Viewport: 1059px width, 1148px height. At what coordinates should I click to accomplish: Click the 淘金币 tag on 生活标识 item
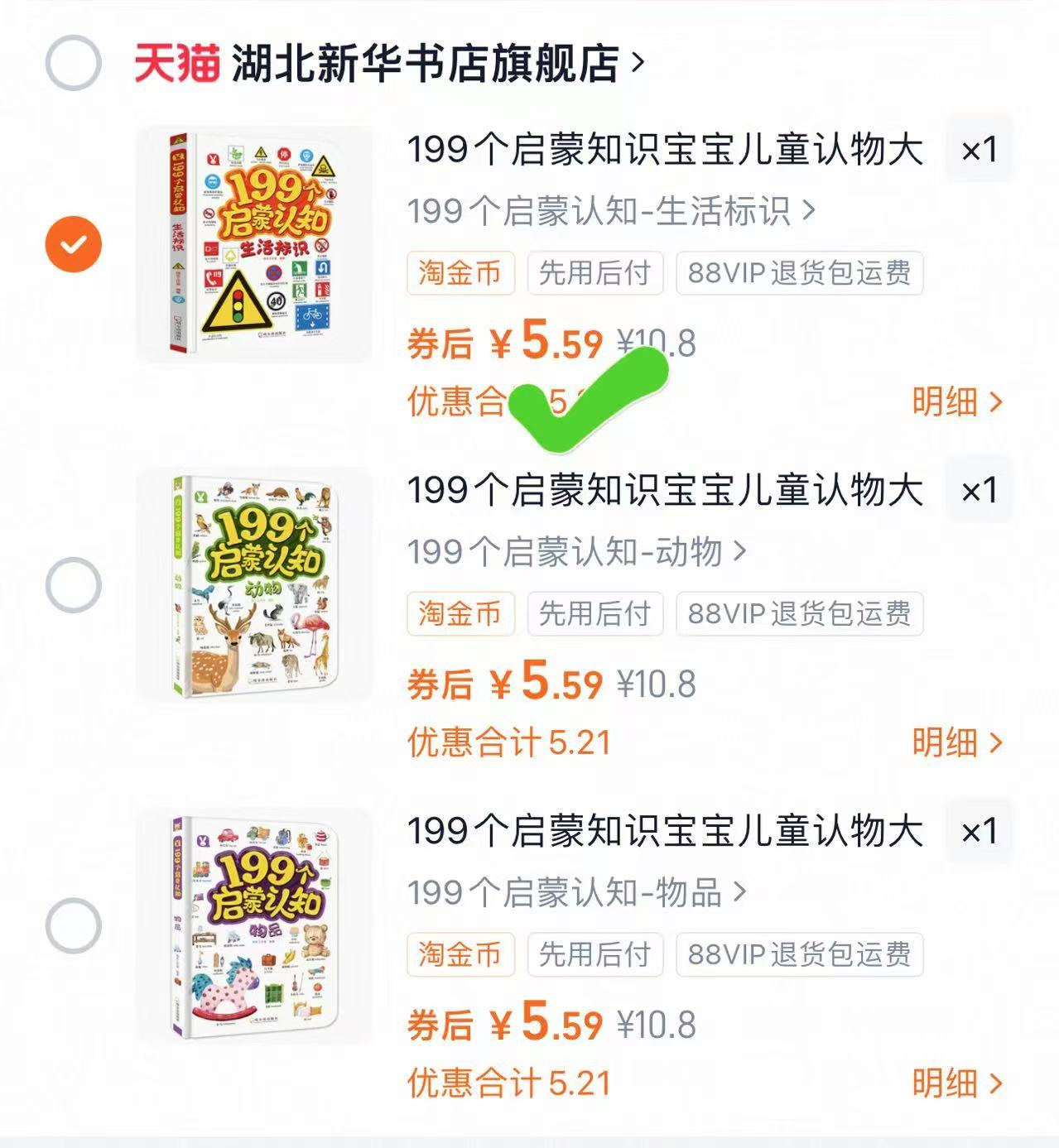pos(460,274)
